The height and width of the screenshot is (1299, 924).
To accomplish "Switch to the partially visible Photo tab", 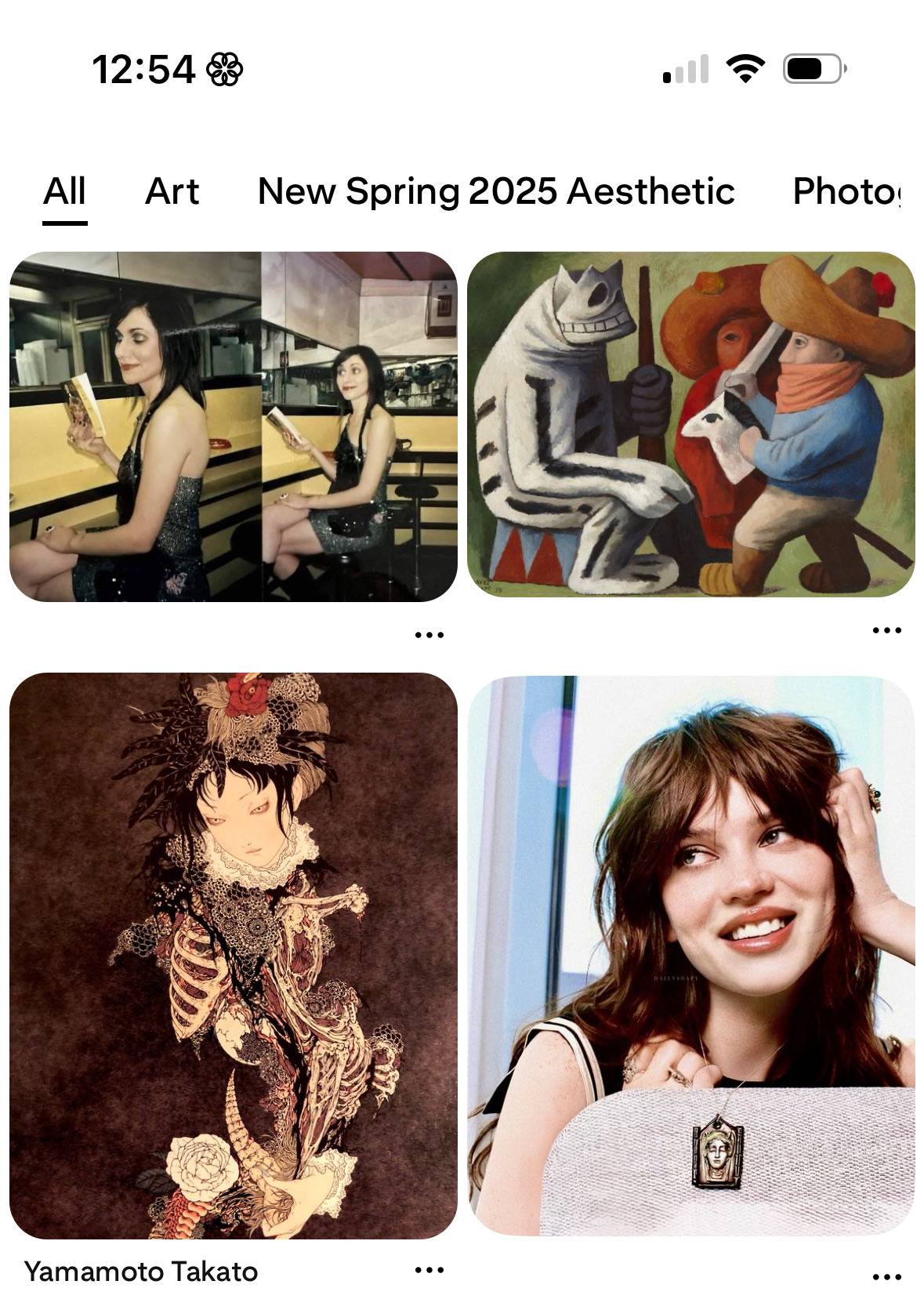I will [847, 191].
